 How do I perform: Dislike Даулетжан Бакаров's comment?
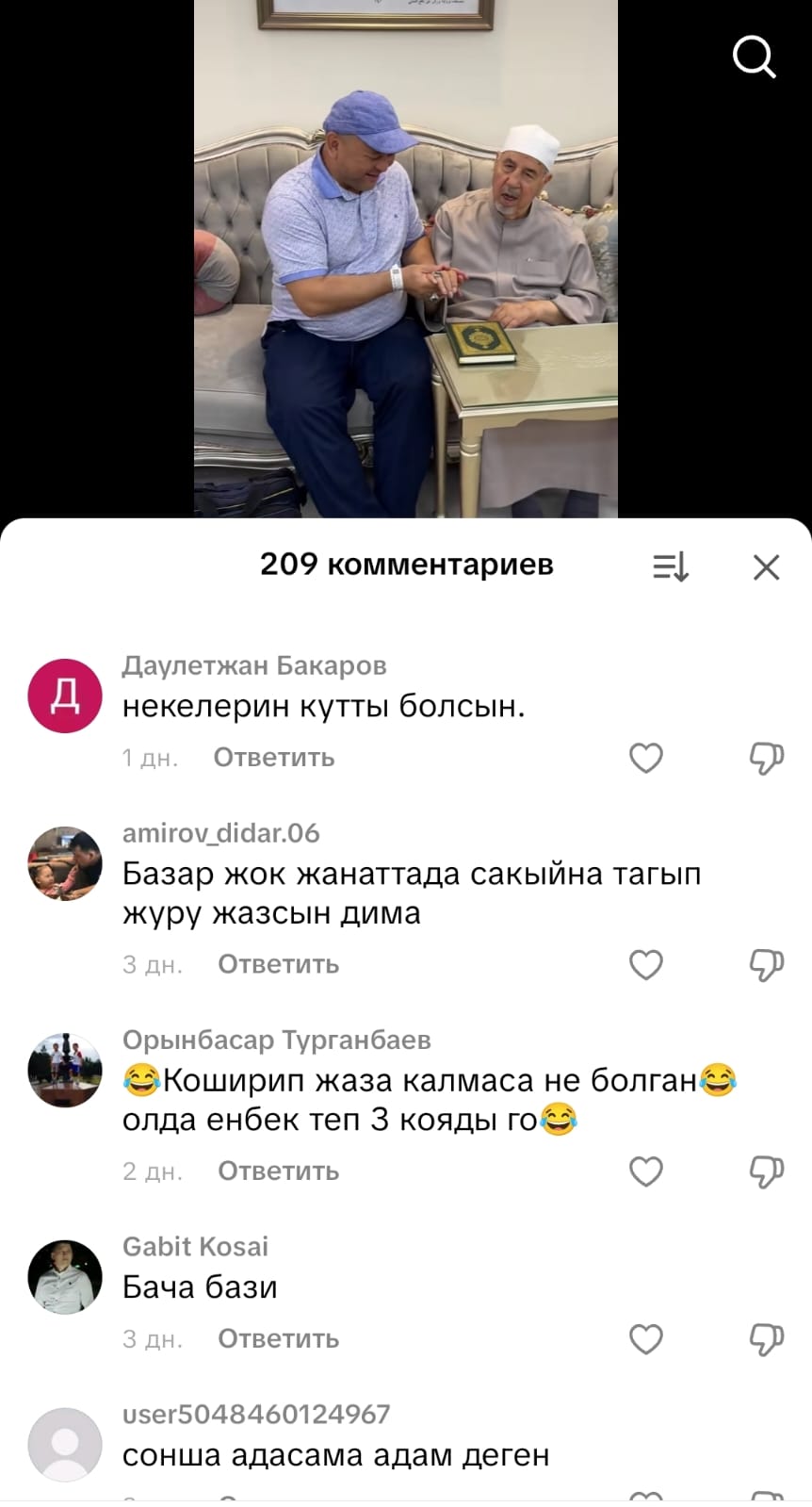[766, 758]
